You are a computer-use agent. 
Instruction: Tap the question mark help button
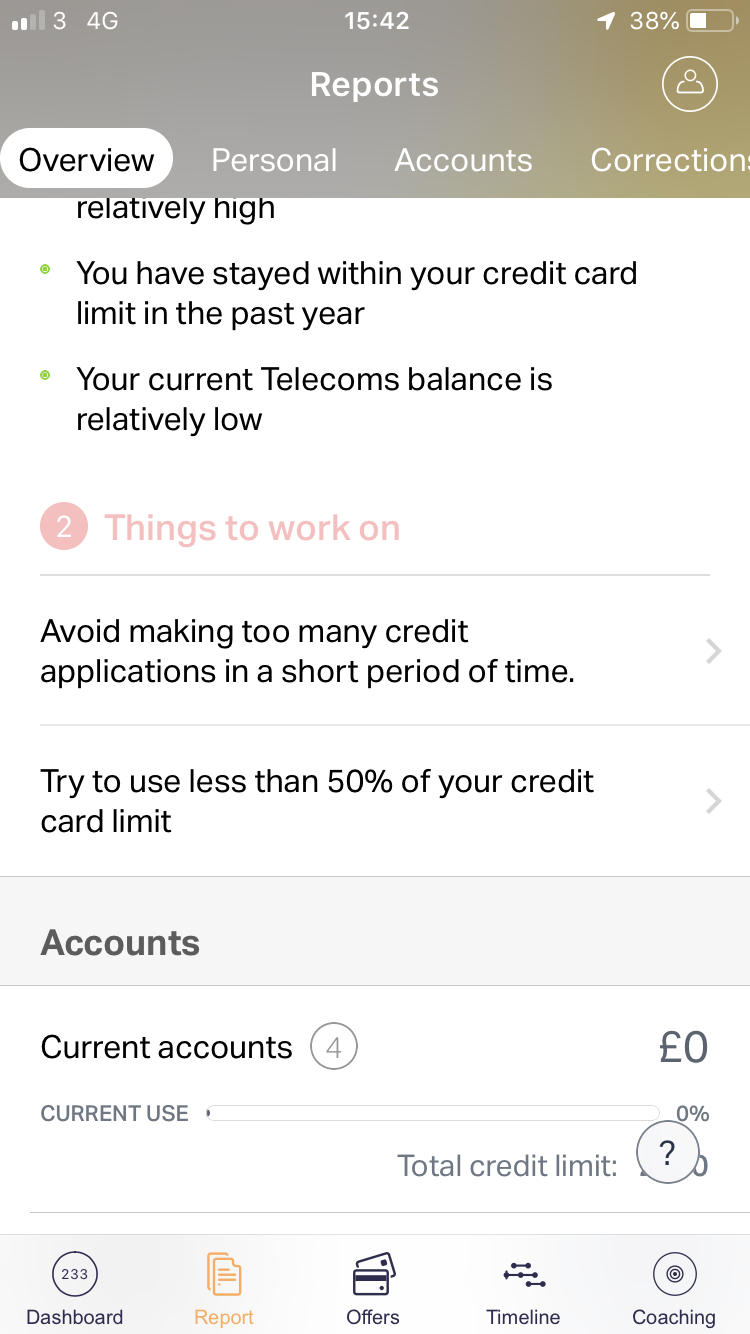click(668, 1153)
